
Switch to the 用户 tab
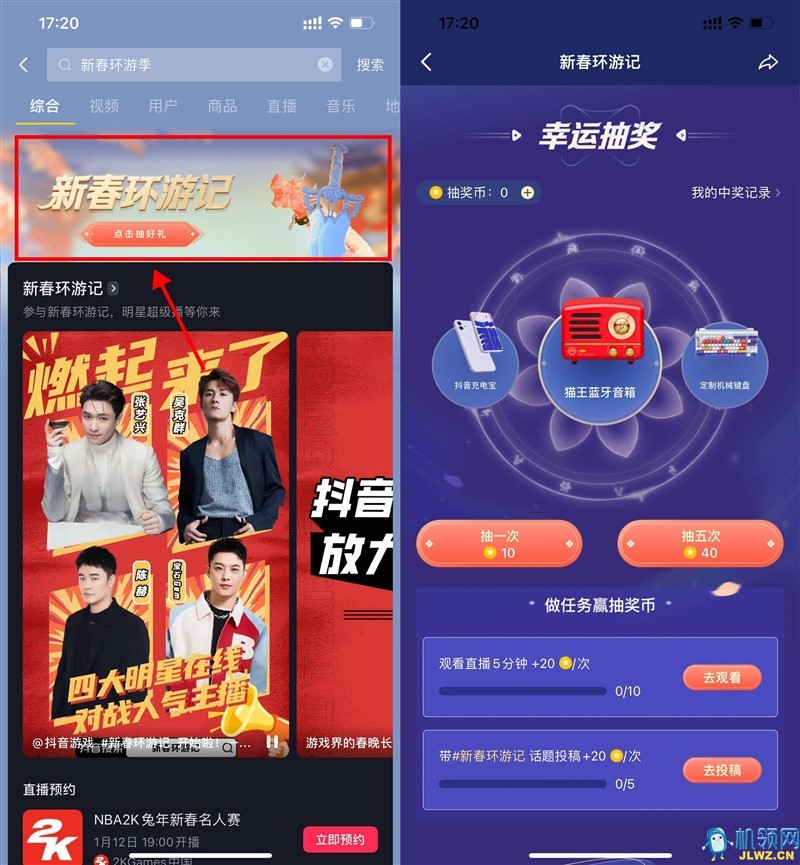163,105
